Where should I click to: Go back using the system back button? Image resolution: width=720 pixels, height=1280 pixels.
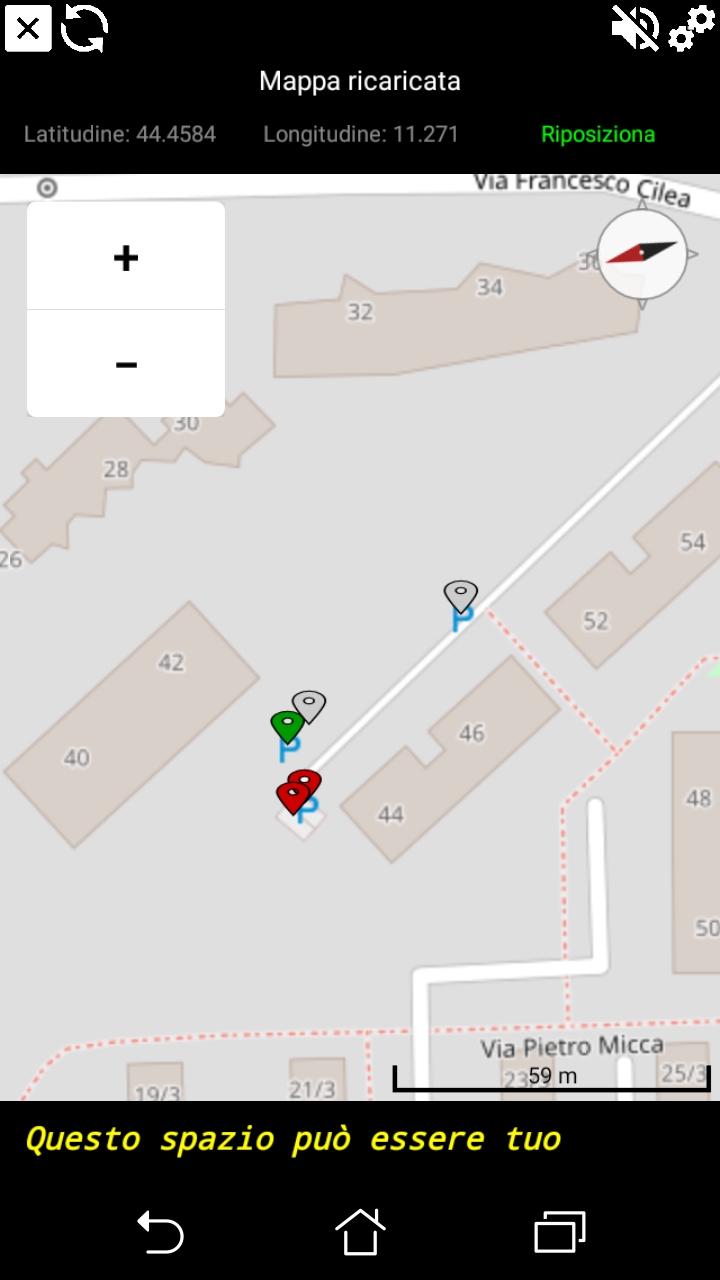click(160, 1231)
